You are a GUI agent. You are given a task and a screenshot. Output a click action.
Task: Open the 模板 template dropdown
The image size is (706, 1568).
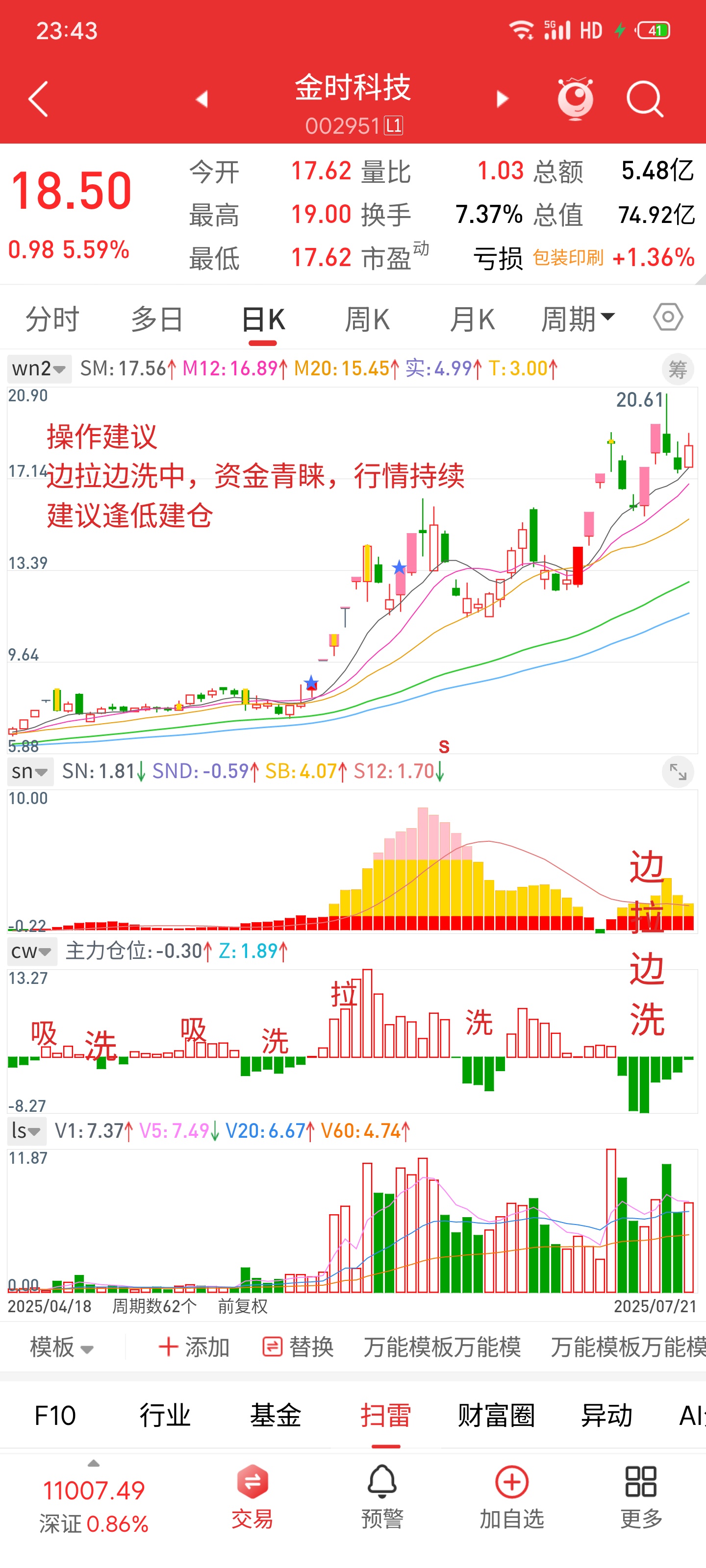point(61,1347)
